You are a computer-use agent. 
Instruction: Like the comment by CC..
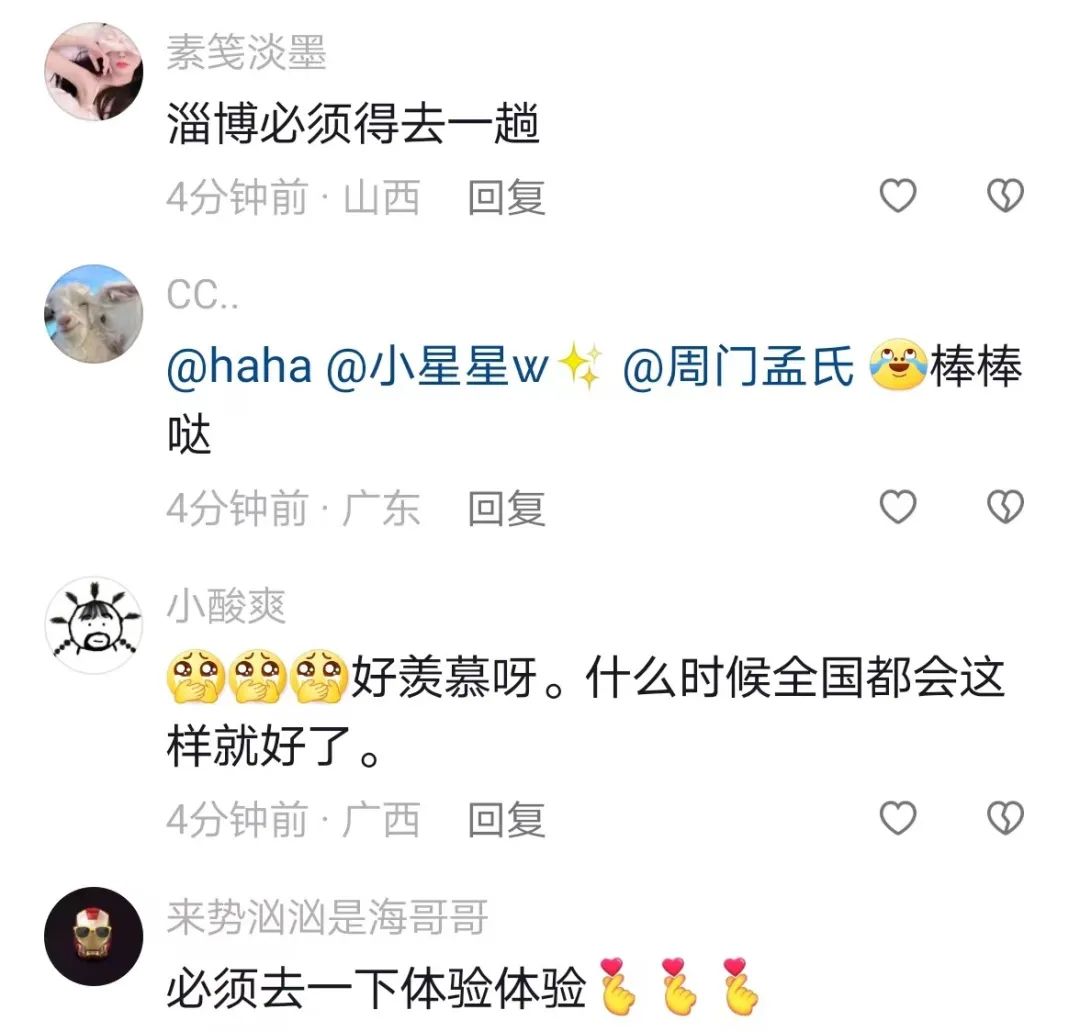(897, 508)
